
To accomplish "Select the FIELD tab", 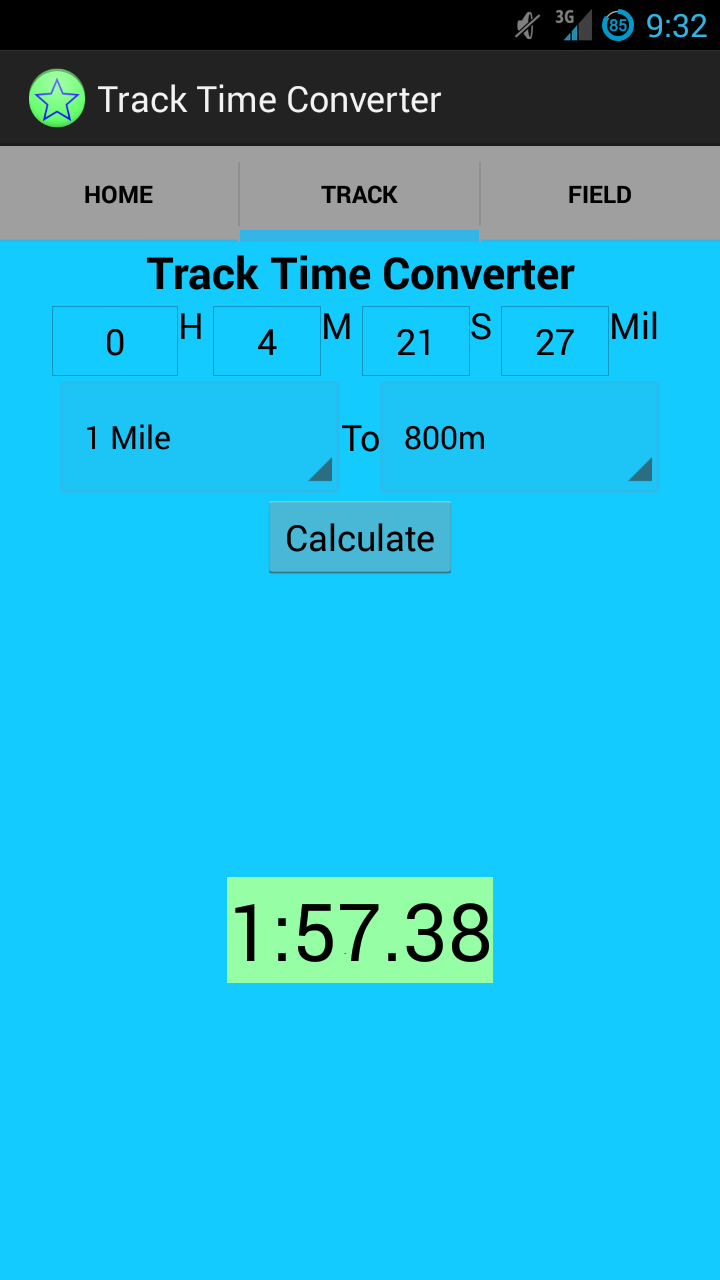I will pyautogui.click(x=600, y=194).
